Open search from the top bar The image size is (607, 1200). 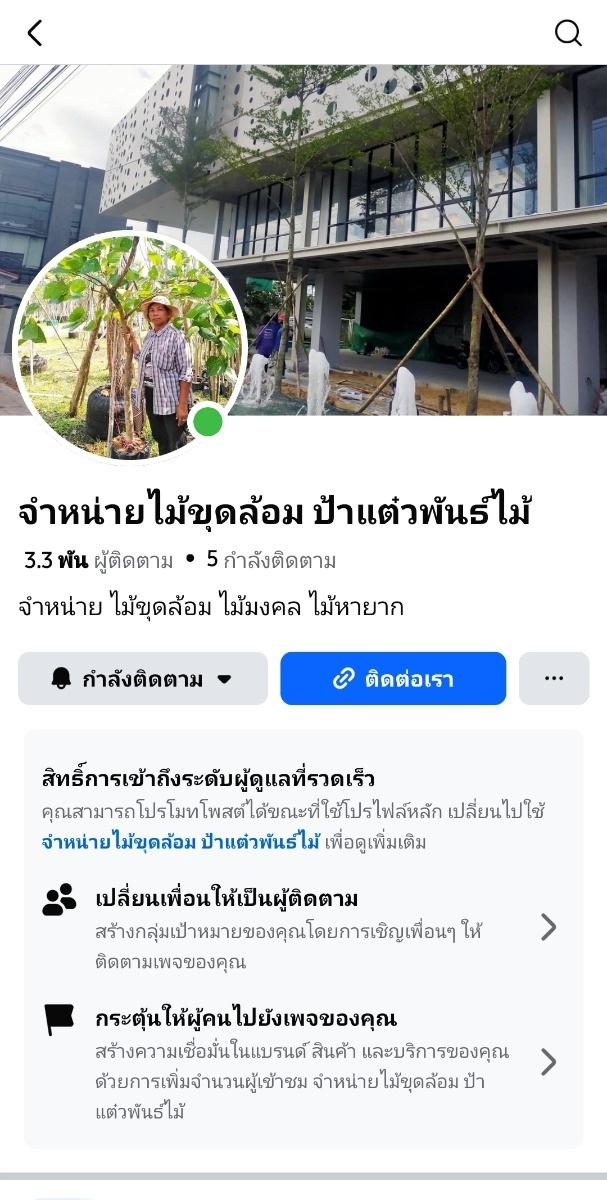coord(568,33)
